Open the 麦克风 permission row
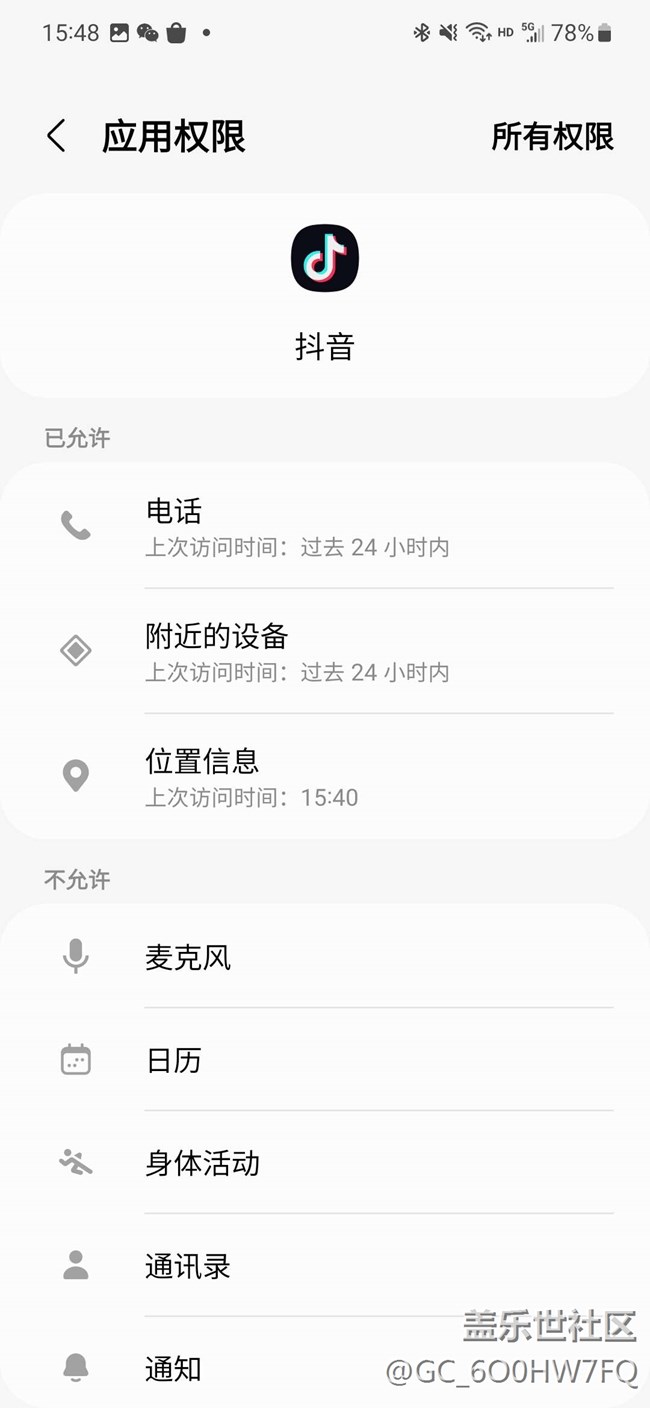This screenshot has width=650, height=1408. tap(325, 957)
